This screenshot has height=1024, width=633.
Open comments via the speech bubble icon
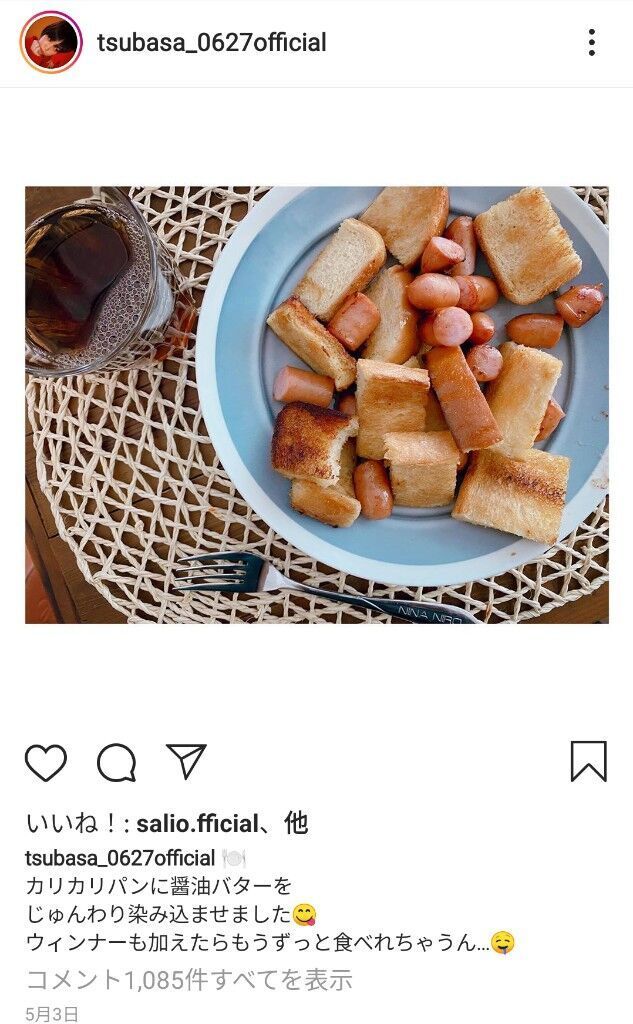pyautogui.click(x=116, y=763)
